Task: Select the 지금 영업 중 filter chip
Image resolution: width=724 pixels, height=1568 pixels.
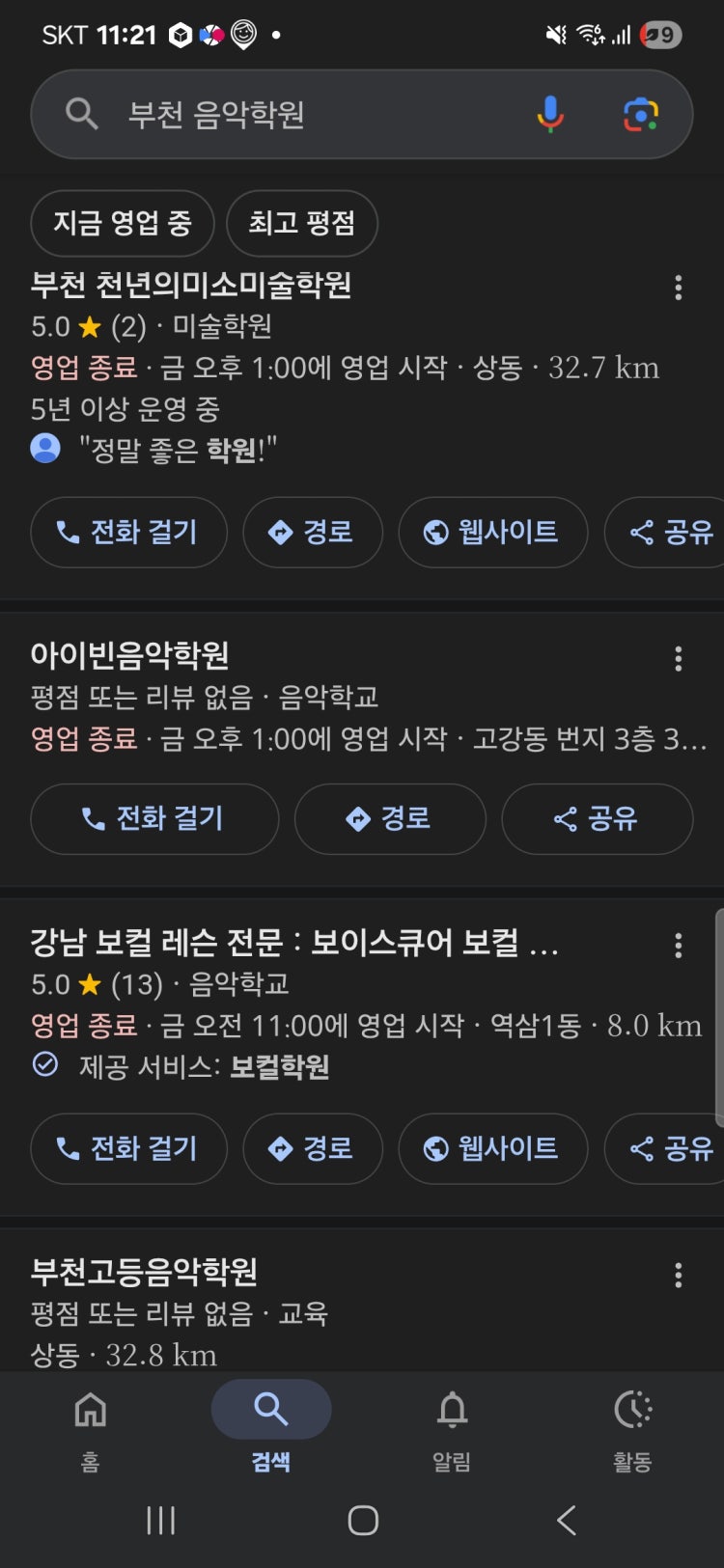Action: click(123, 224)
